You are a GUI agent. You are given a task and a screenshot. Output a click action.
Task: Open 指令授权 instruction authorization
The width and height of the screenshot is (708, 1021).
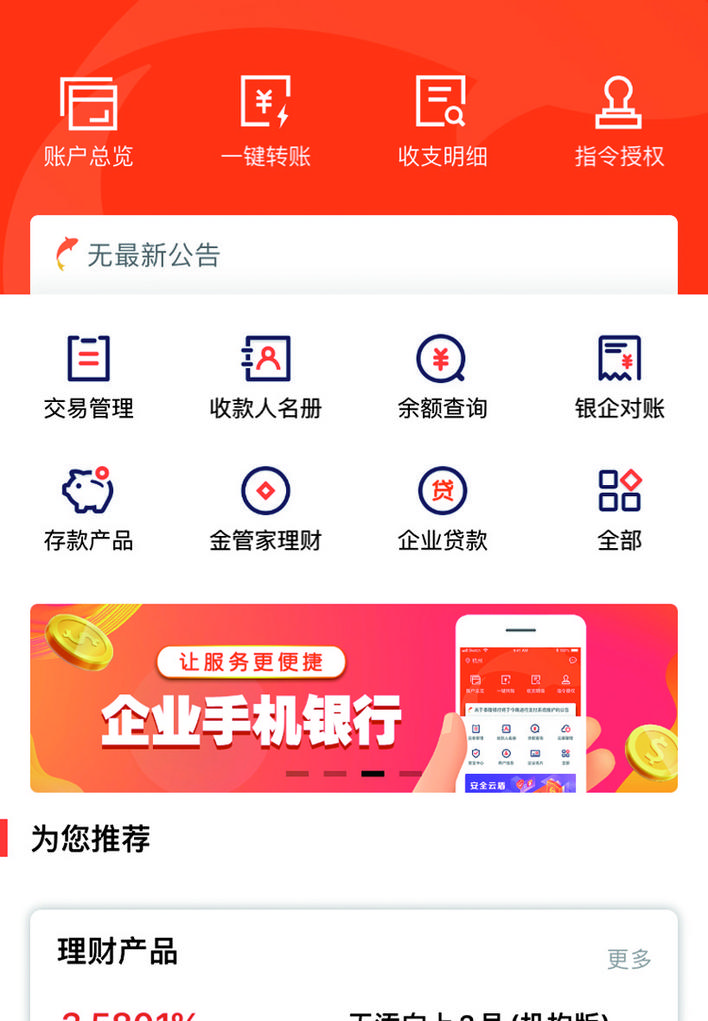[x=619, y=120]
